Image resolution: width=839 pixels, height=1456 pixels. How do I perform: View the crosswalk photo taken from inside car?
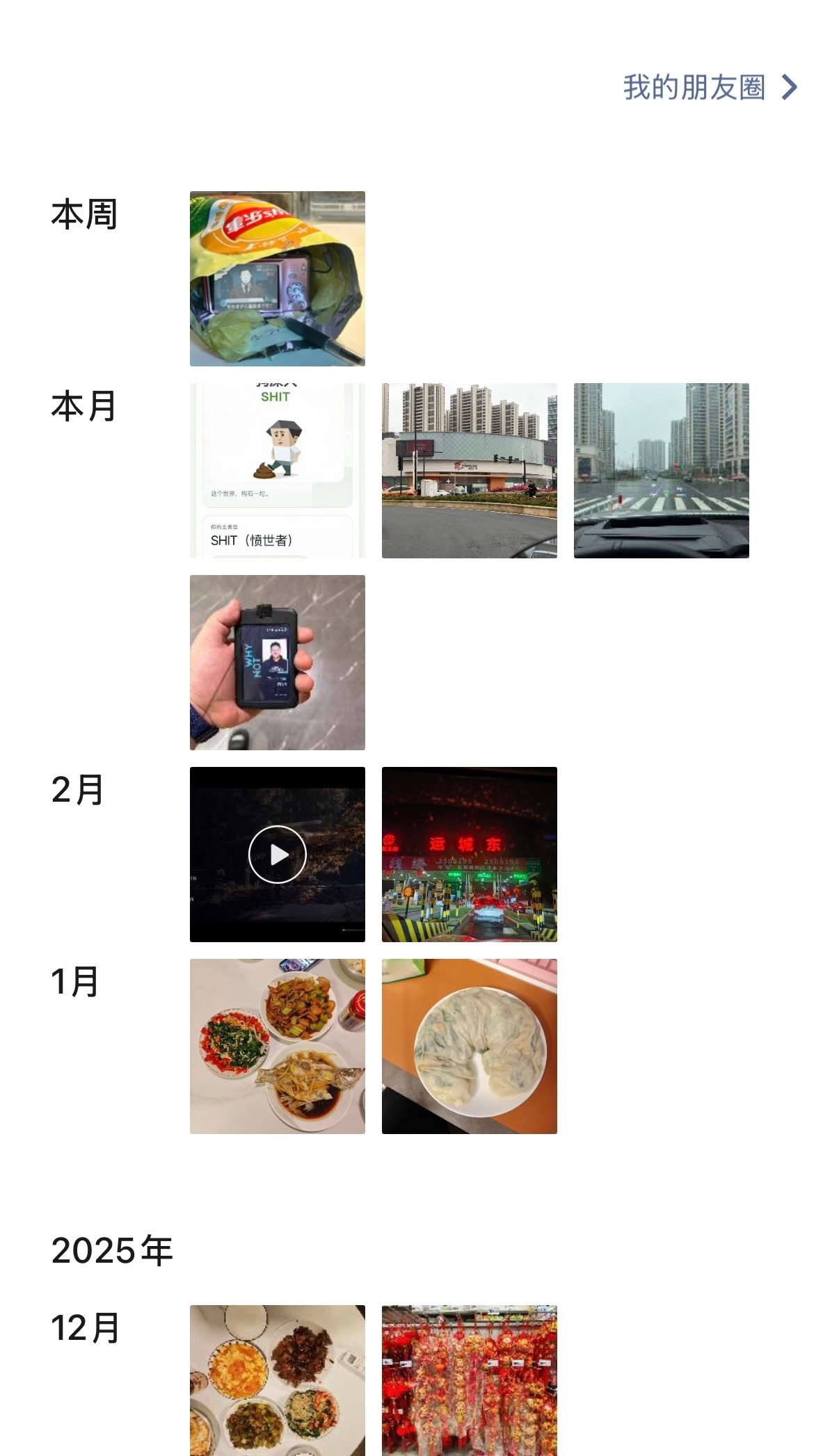pyautogui.click(x=660, y=469)
